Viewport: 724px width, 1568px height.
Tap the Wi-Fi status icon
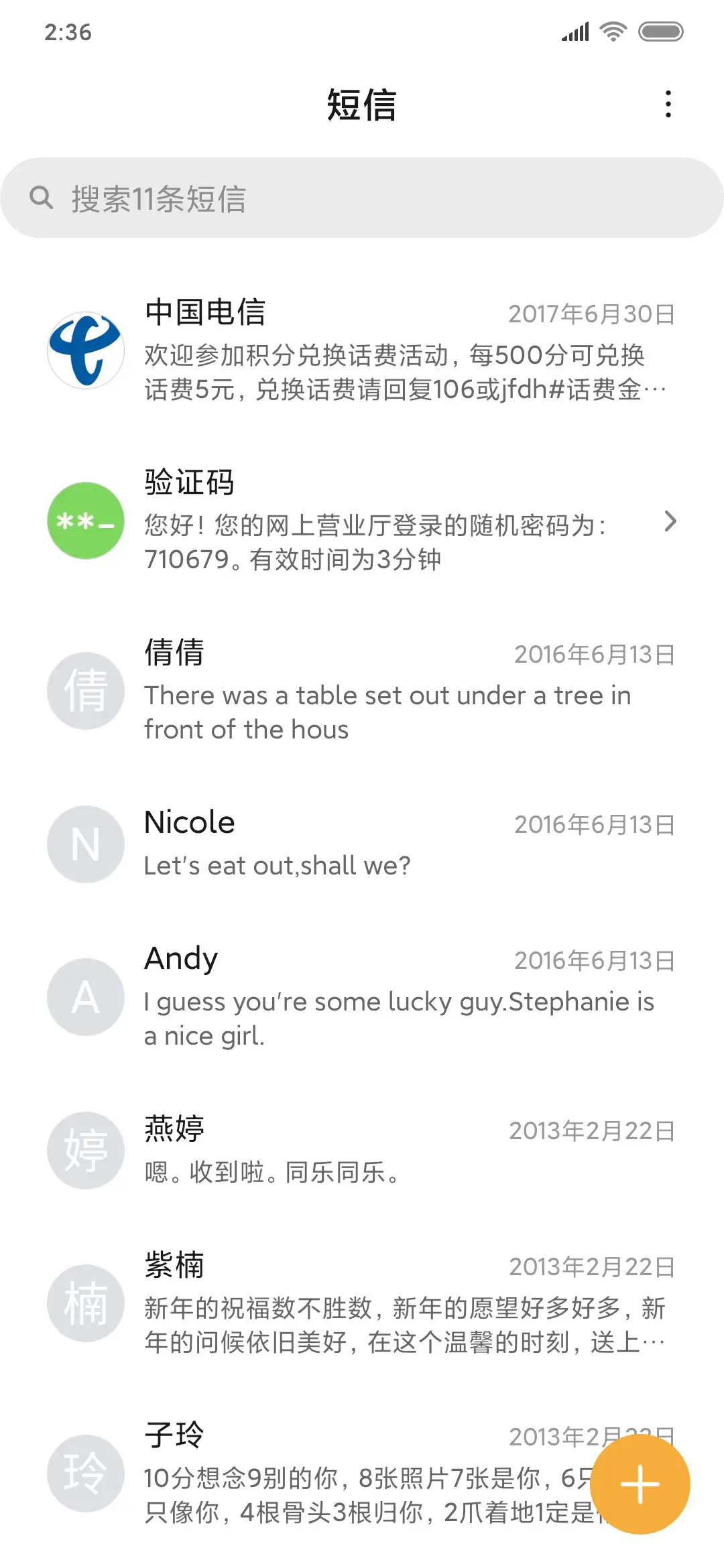coord(612,31)
